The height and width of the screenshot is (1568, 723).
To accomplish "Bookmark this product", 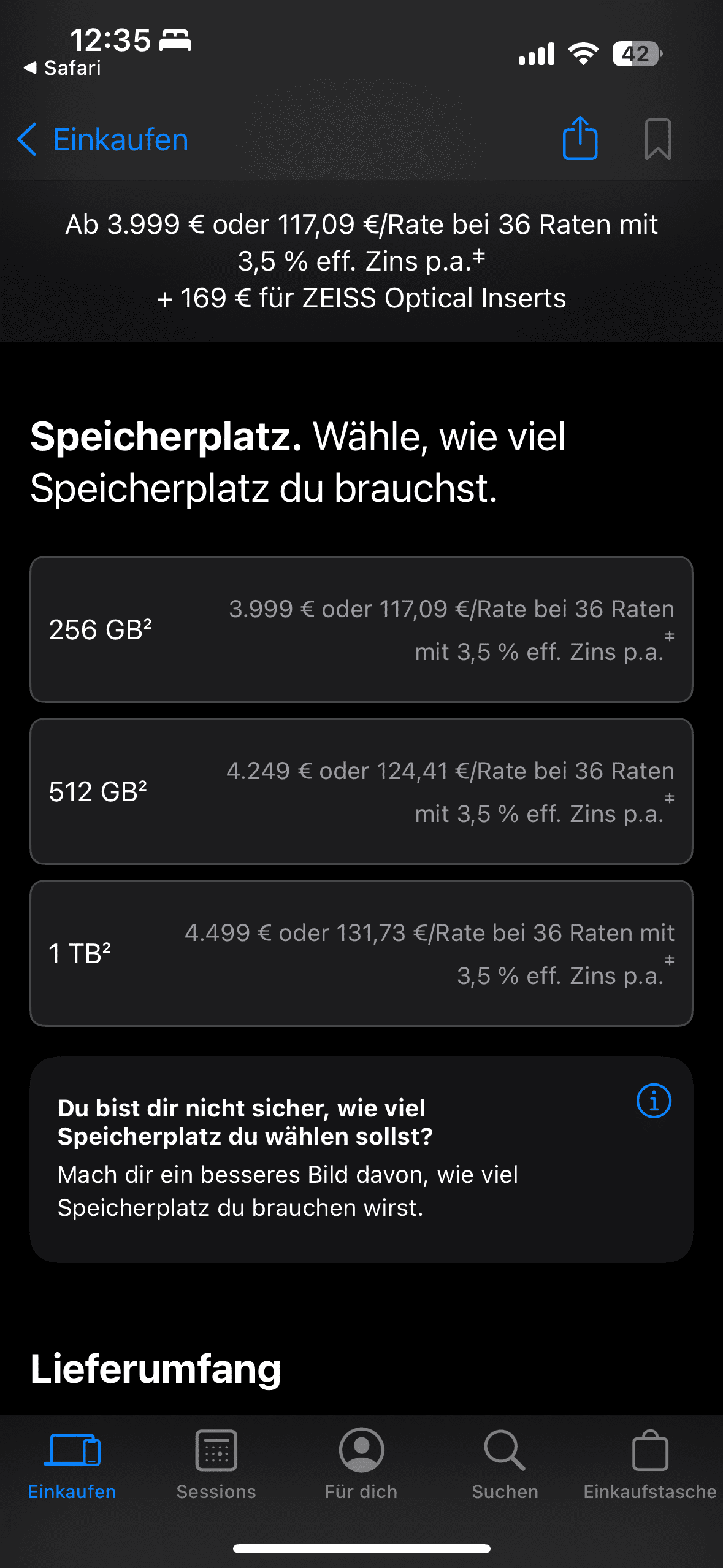I will [x=657, y=139].
